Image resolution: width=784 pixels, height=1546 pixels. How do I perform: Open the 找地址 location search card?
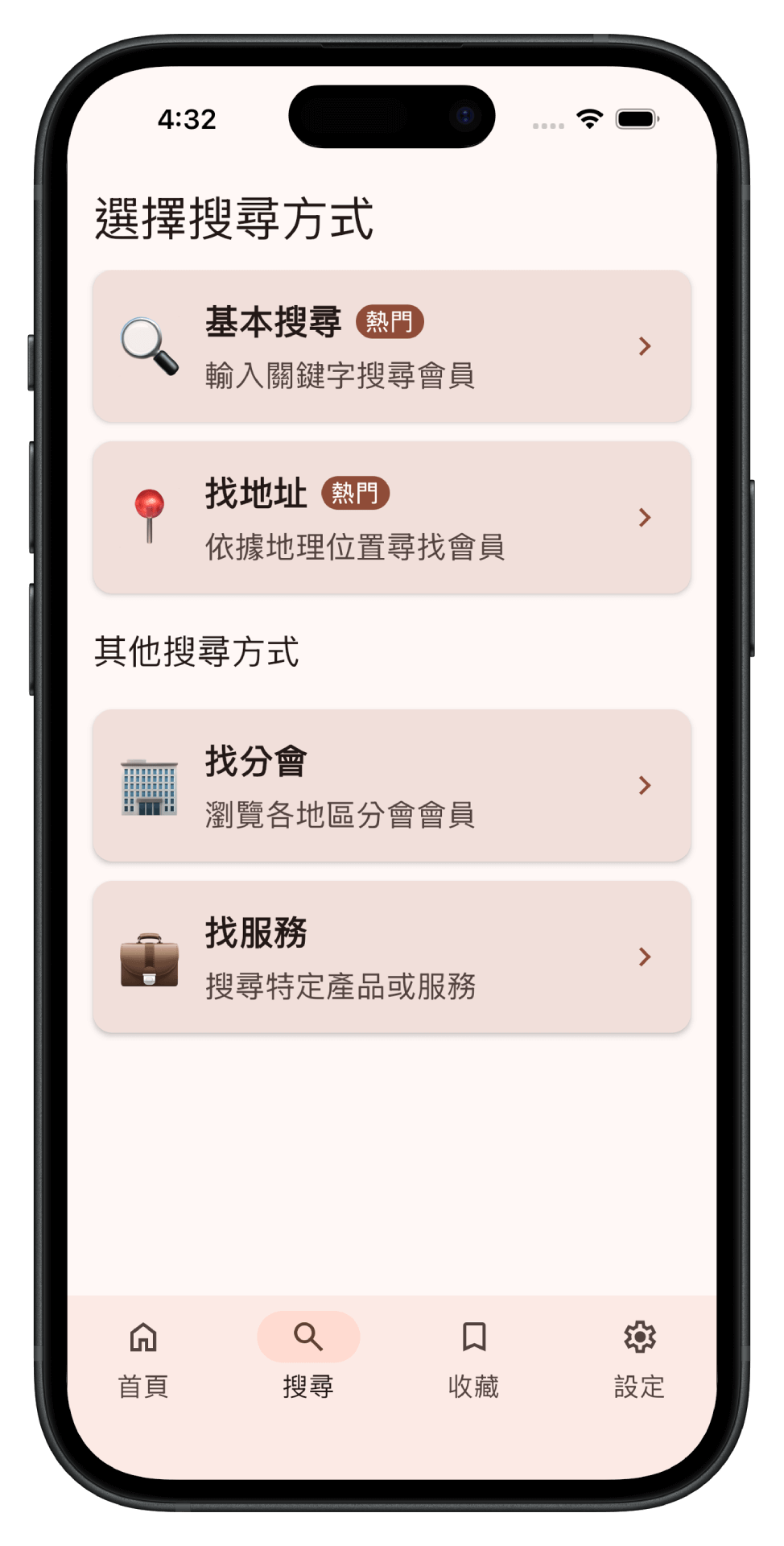click(391, 518)
